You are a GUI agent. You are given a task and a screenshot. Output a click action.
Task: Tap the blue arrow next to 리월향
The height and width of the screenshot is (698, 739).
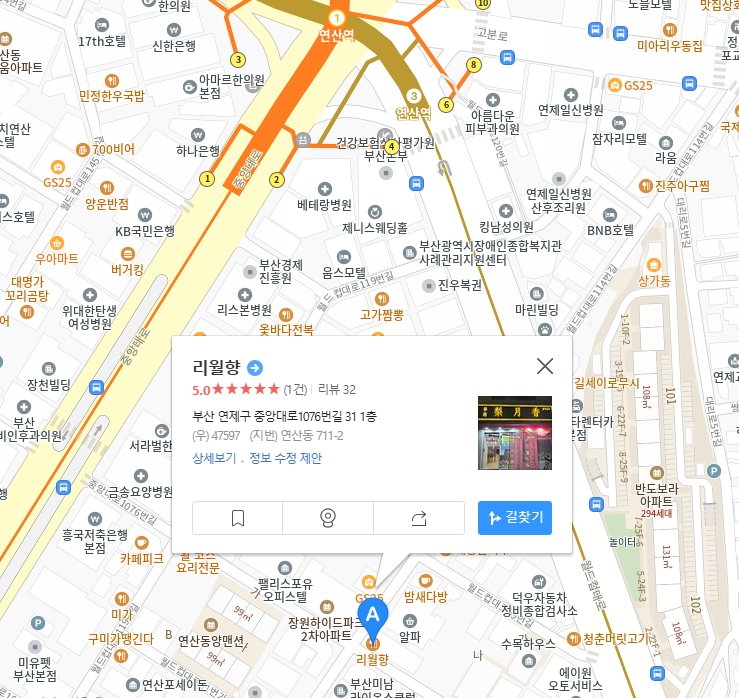pyautogui.click(x=255, y=368)
